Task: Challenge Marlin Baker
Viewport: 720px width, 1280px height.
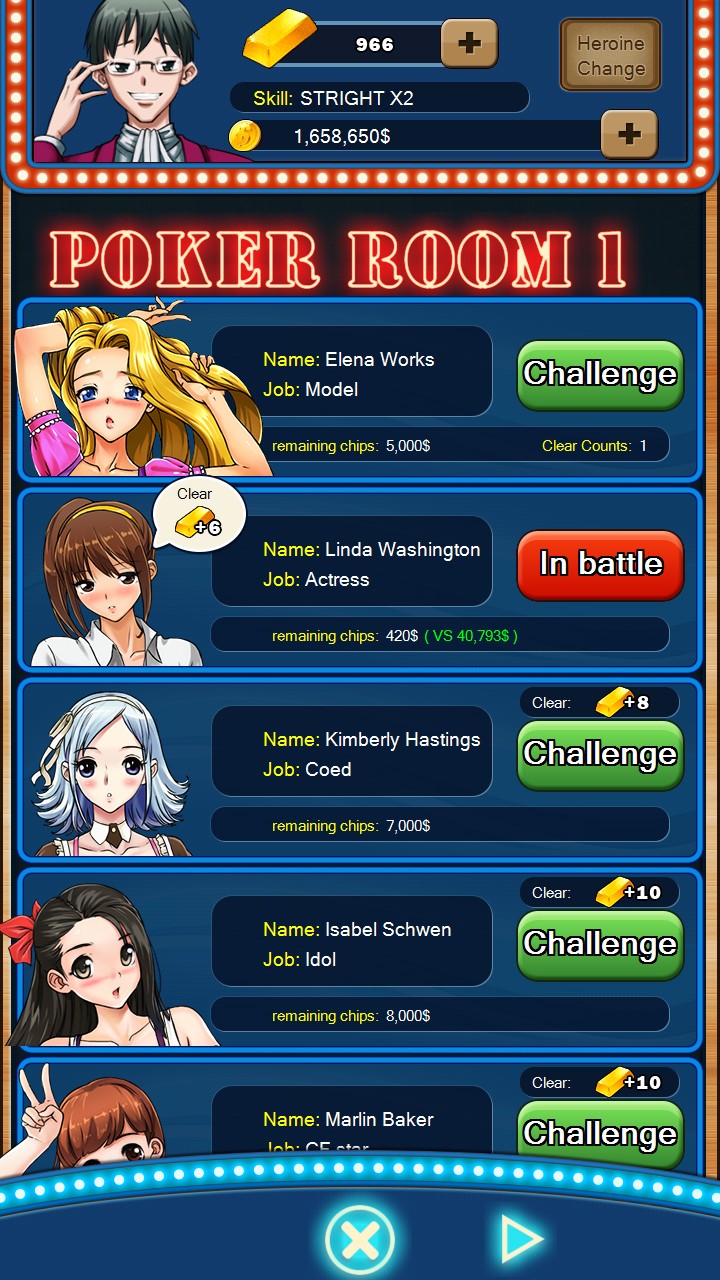Action: pos(600,1134)
